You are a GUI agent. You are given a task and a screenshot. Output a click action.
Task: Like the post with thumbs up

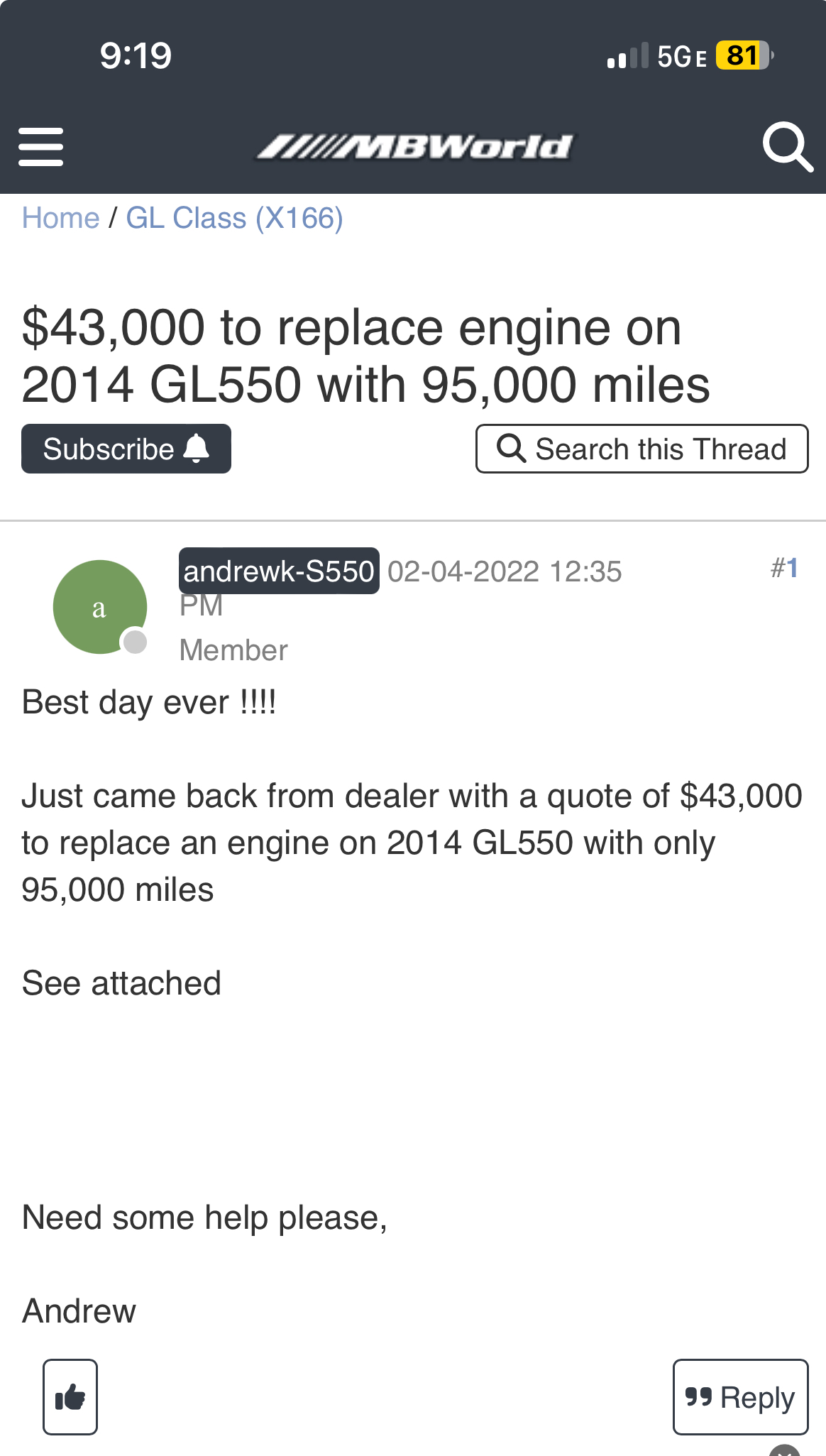tap(70, 1397)
